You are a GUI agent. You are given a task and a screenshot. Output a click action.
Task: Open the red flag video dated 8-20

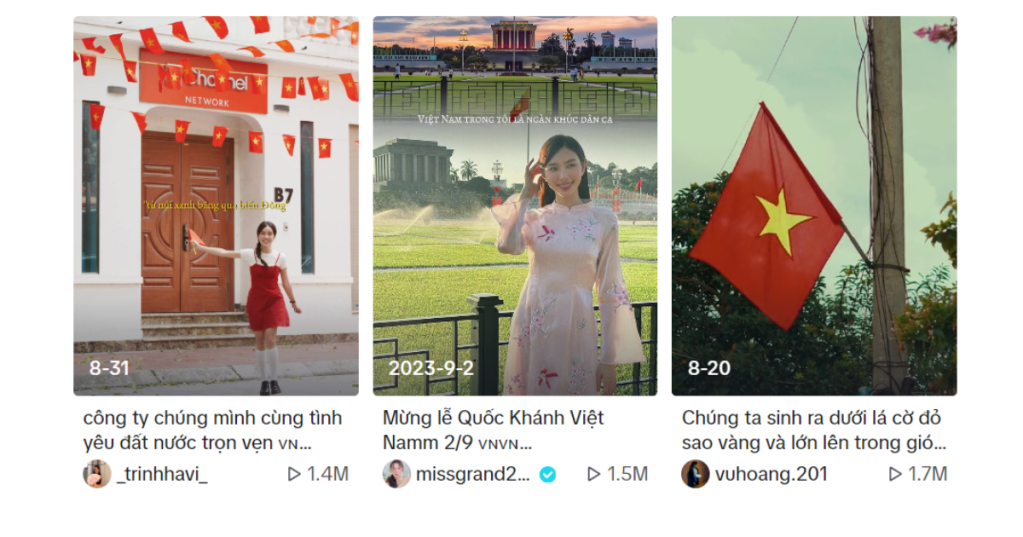[813, 206]
